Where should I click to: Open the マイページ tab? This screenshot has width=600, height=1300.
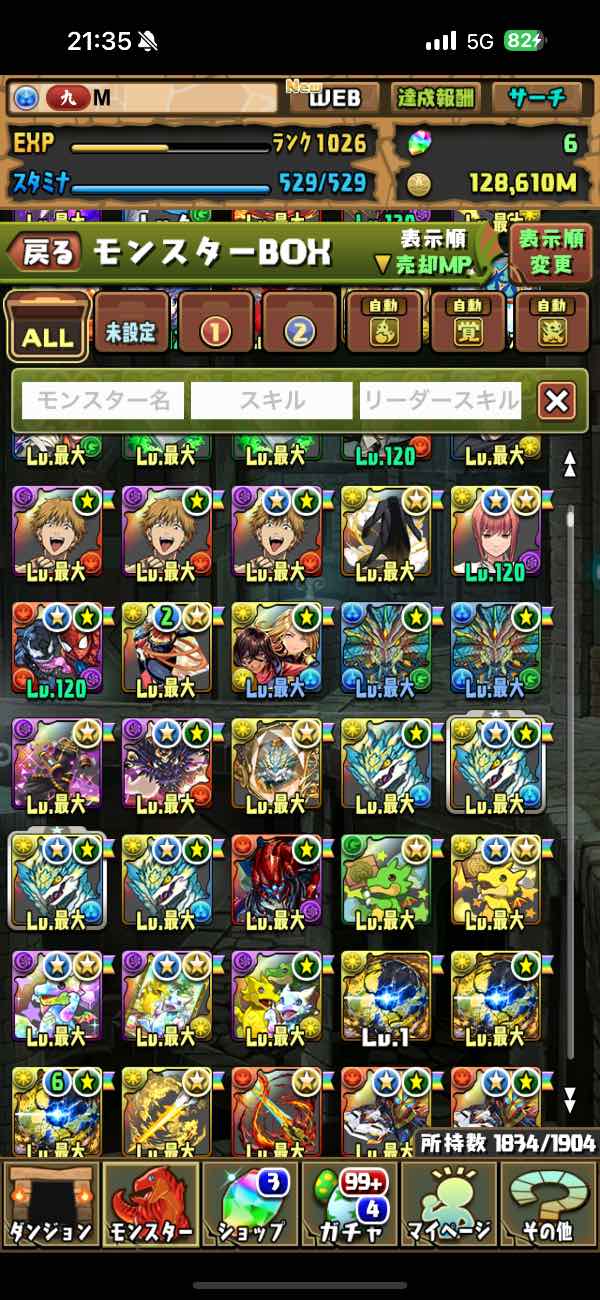(x=450, y=1204)
